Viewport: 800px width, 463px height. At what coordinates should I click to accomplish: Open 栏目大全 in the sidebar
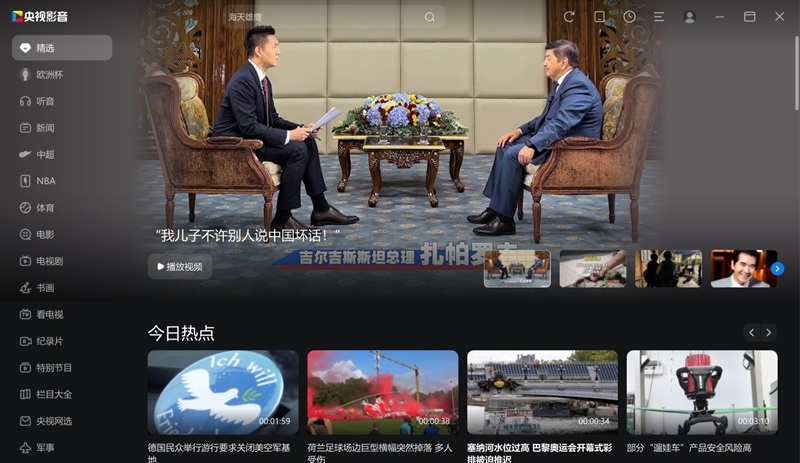(x=53, y=394)
